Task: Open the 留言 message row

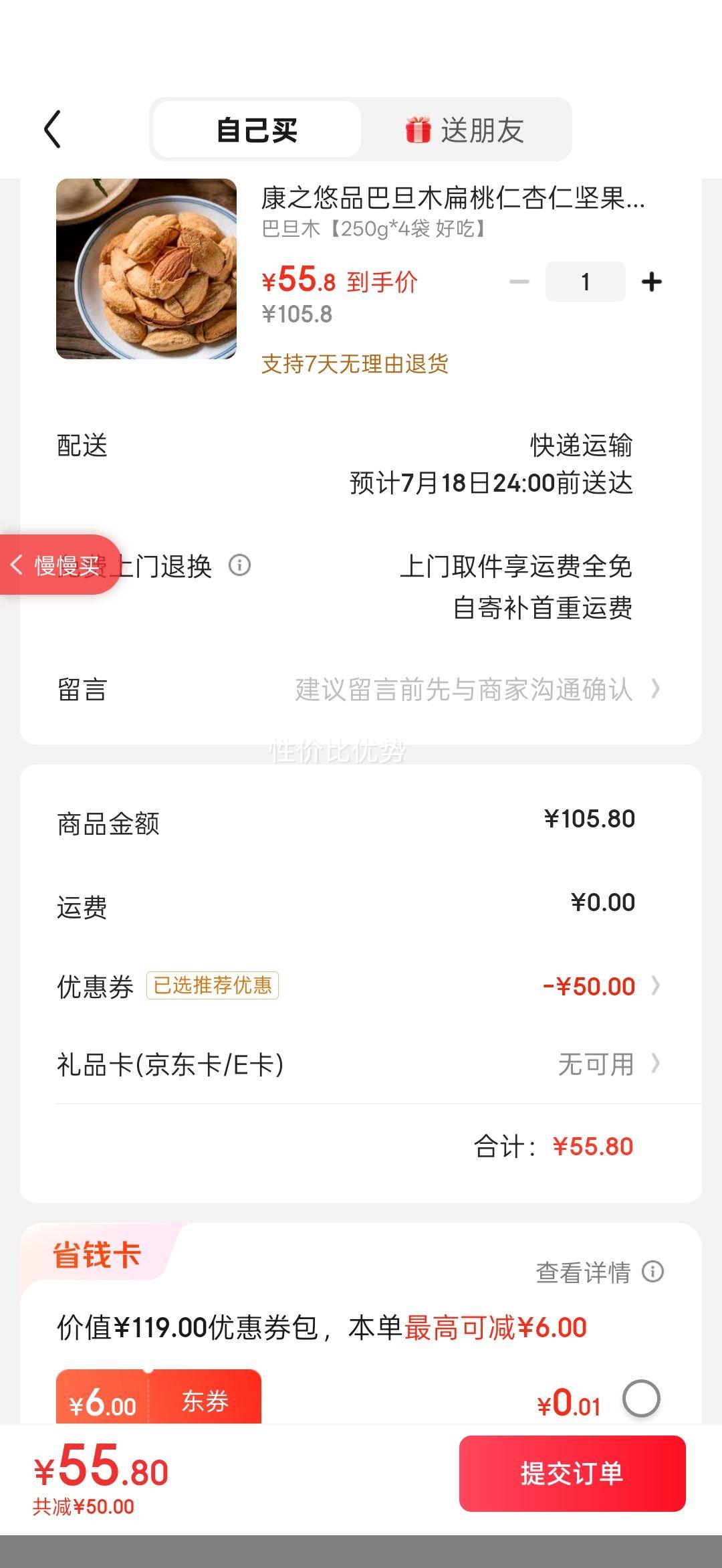Action: 361,689
